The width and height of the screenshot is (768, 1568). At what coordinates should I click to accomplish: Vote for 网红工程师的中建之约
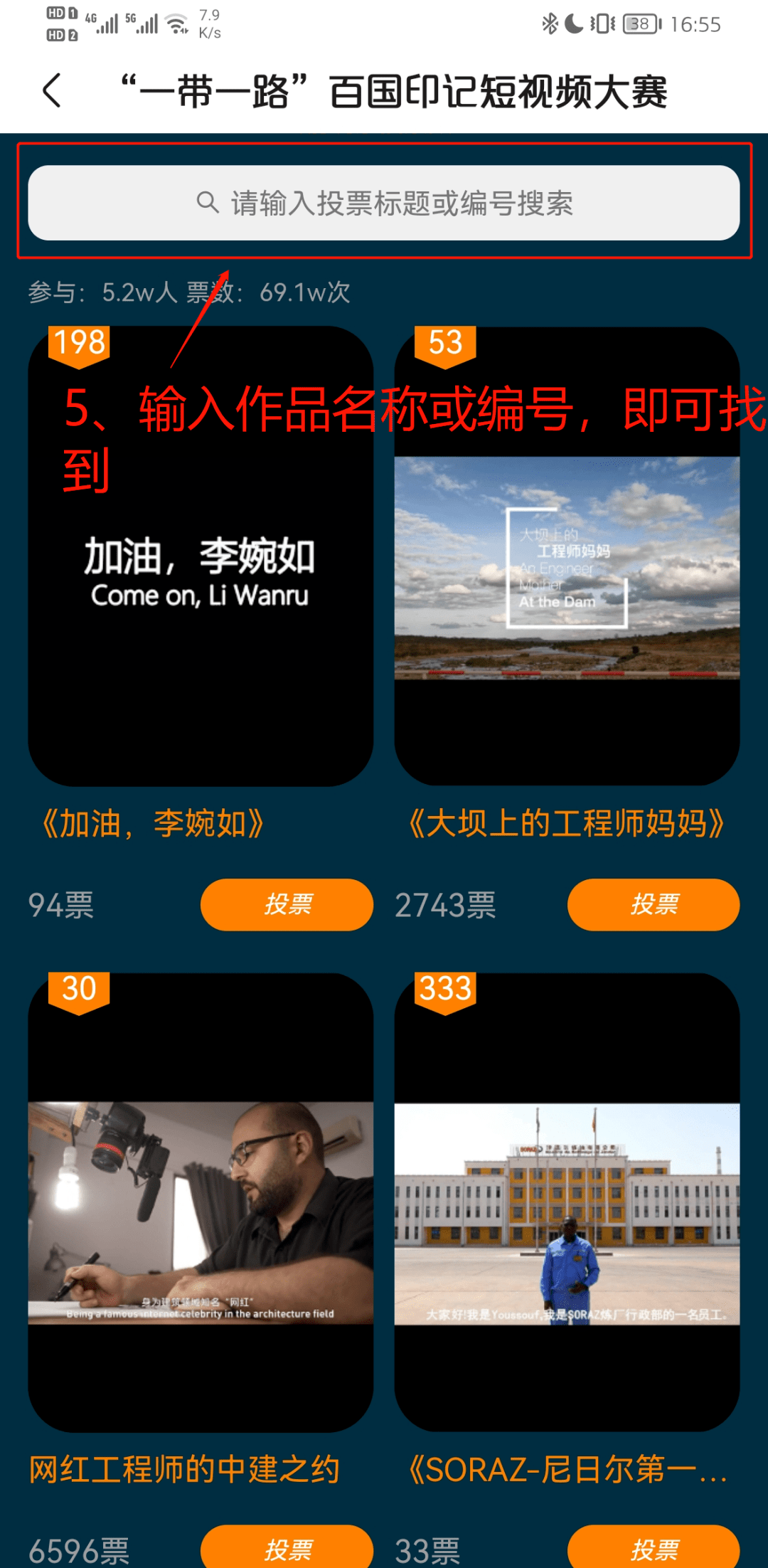[x=287, y=1547]
